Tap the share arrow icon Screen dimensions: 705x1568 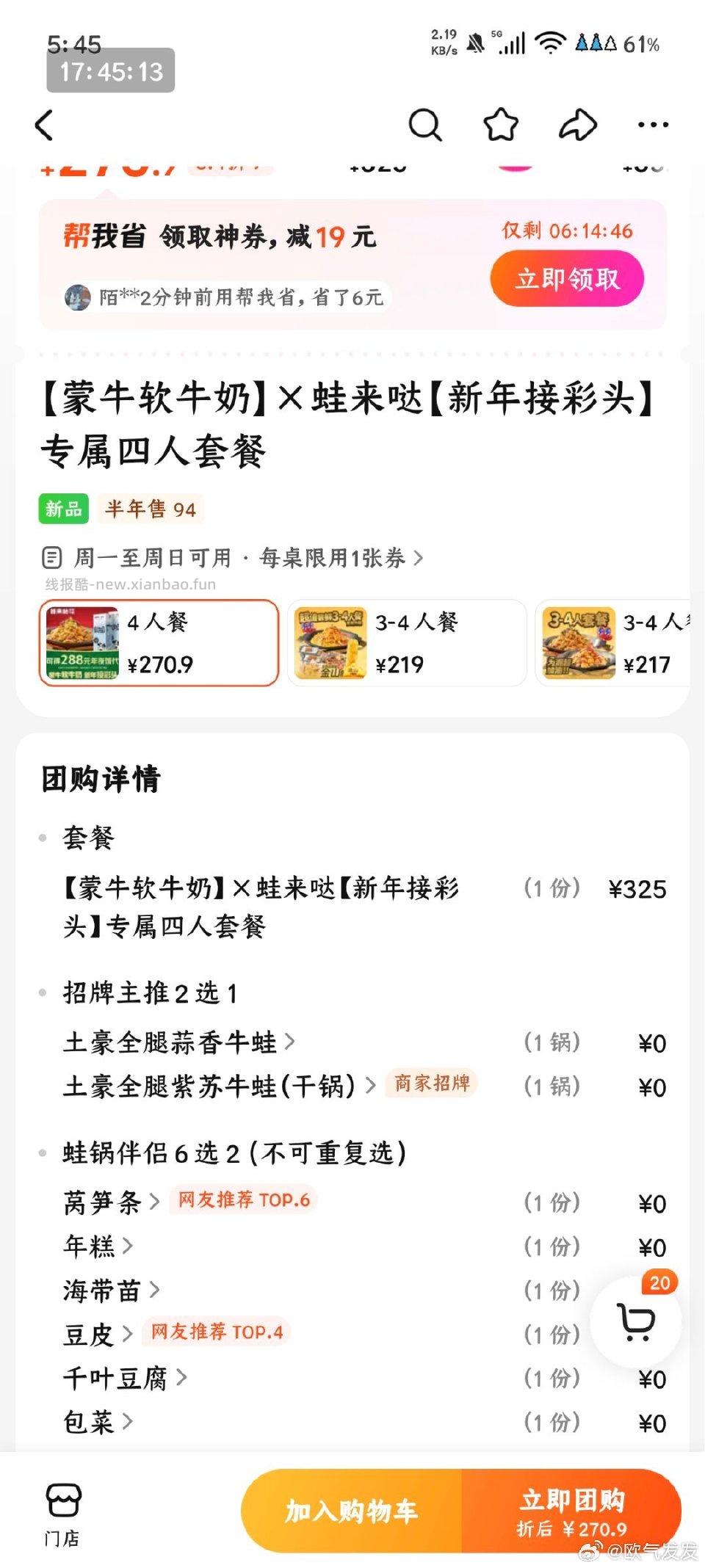click(x=578, y=125)
